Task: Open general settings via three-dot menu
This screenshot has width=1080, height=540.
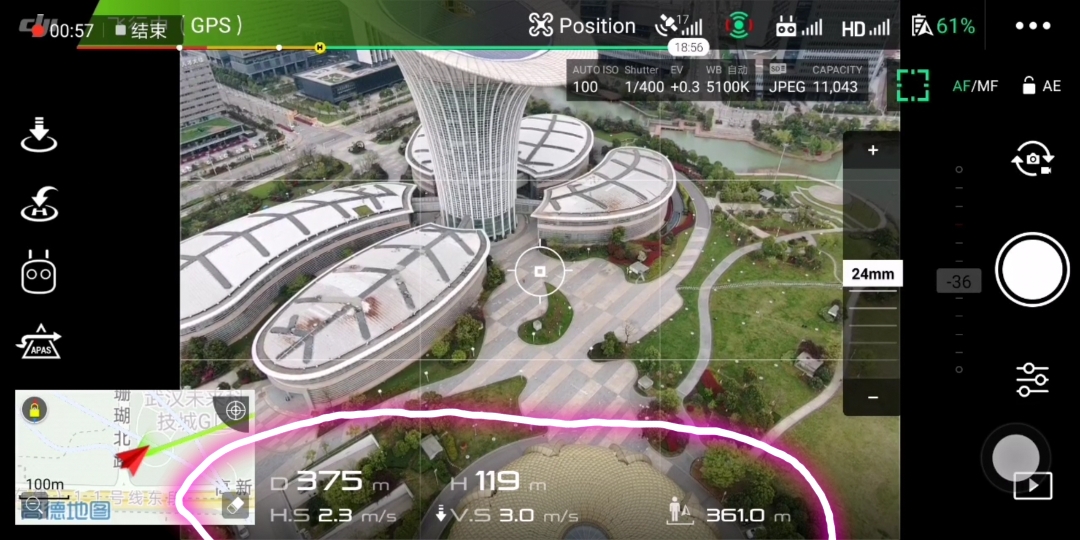Action: coord(1032,26)
